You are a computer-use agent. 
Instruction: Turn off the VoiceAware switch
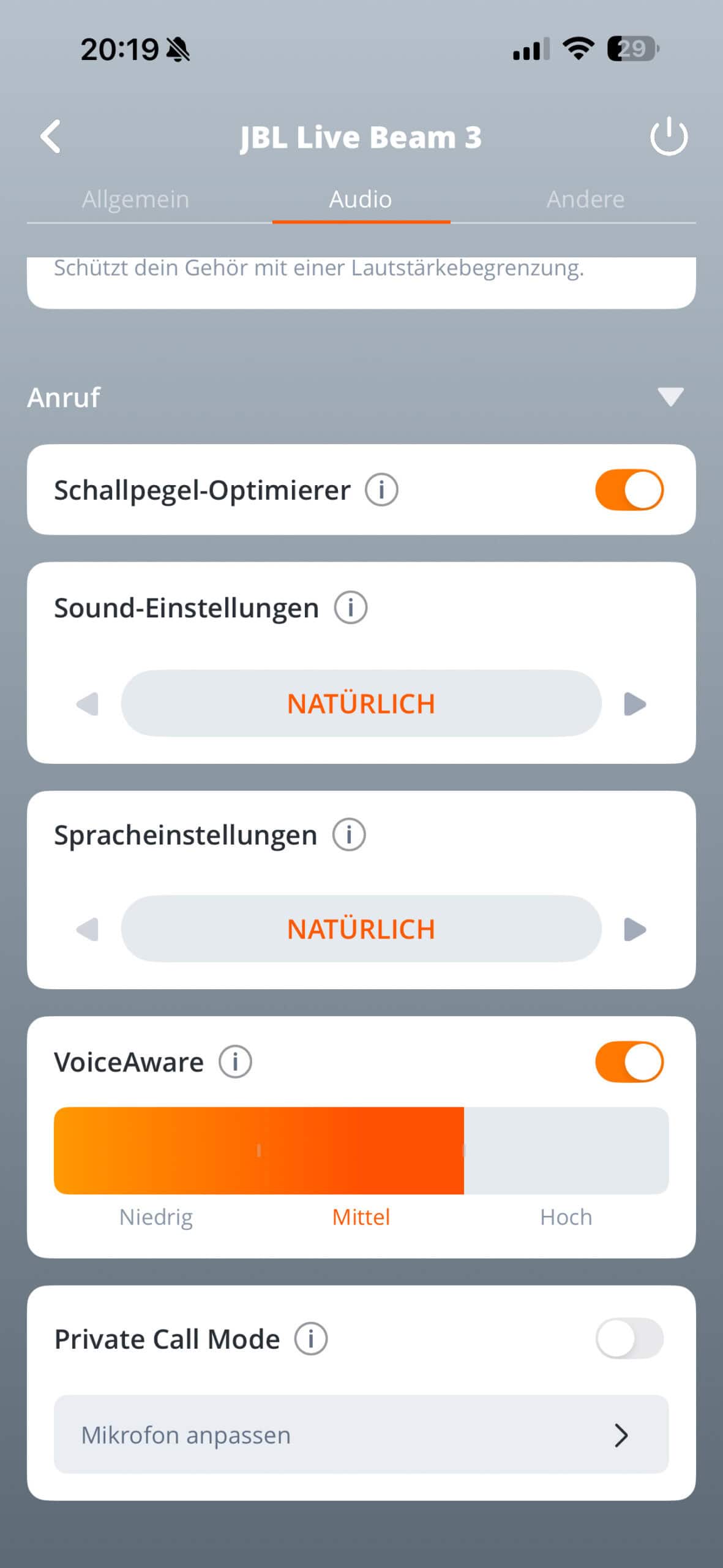(629, 1061)
